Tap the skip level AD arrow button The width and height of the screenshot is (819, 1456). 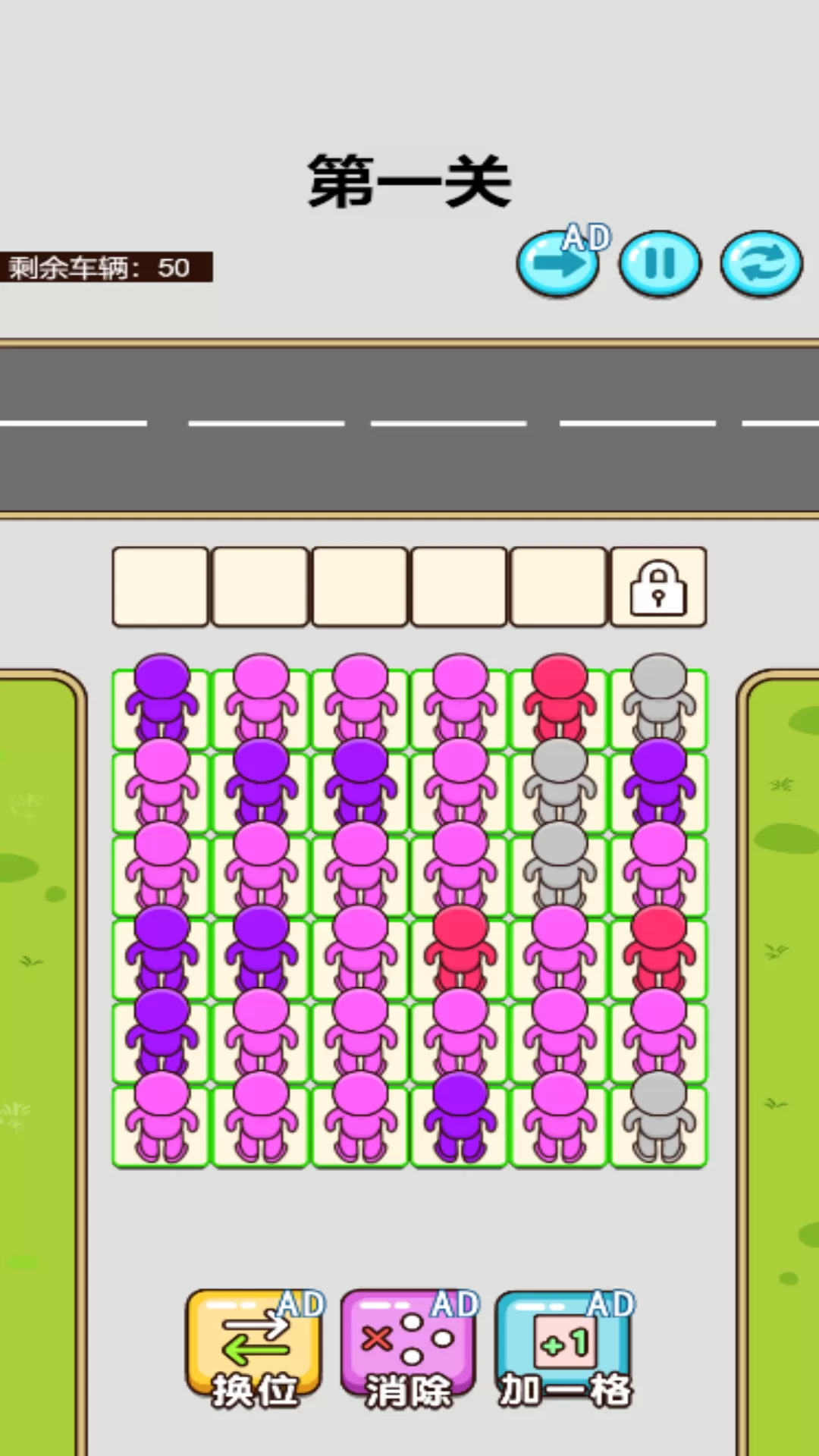tap(558, 264)
